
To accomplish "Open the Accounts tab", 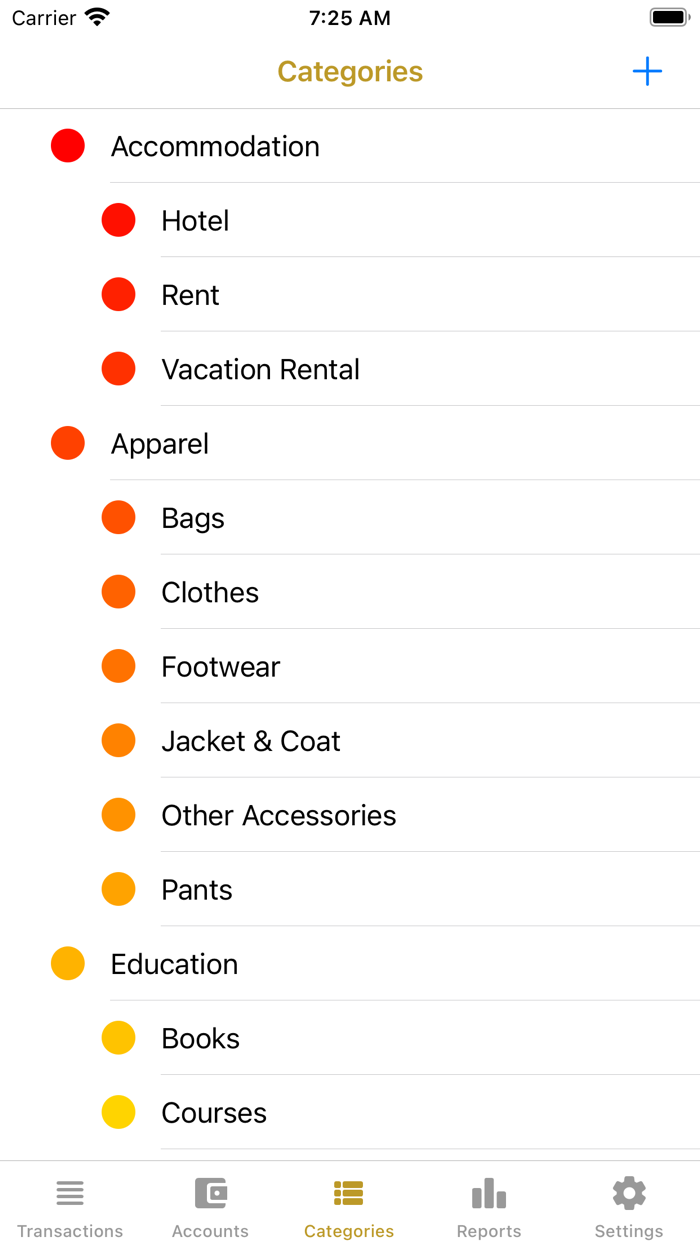I will pyautogui.click(x=210, y=1207).
